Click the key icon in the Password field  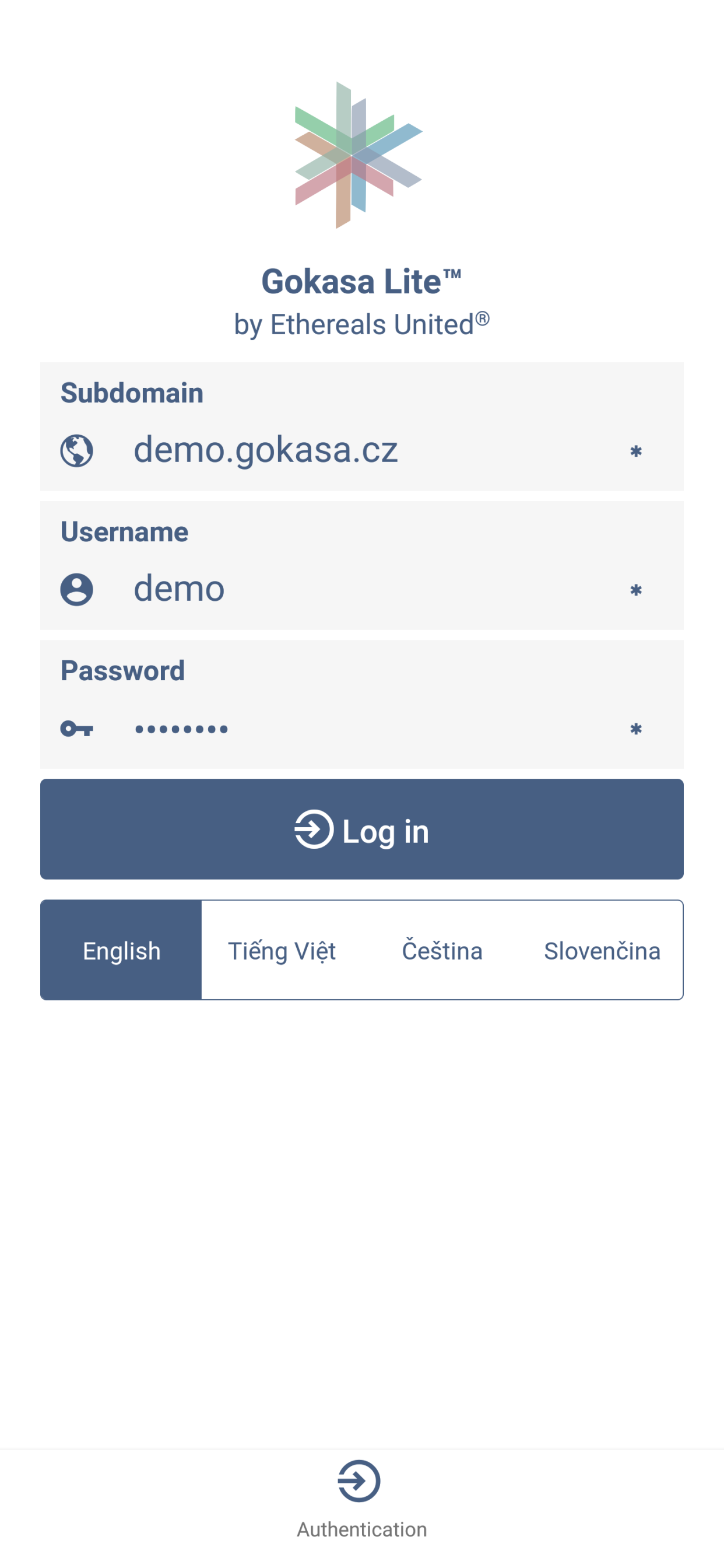[78, 729]
